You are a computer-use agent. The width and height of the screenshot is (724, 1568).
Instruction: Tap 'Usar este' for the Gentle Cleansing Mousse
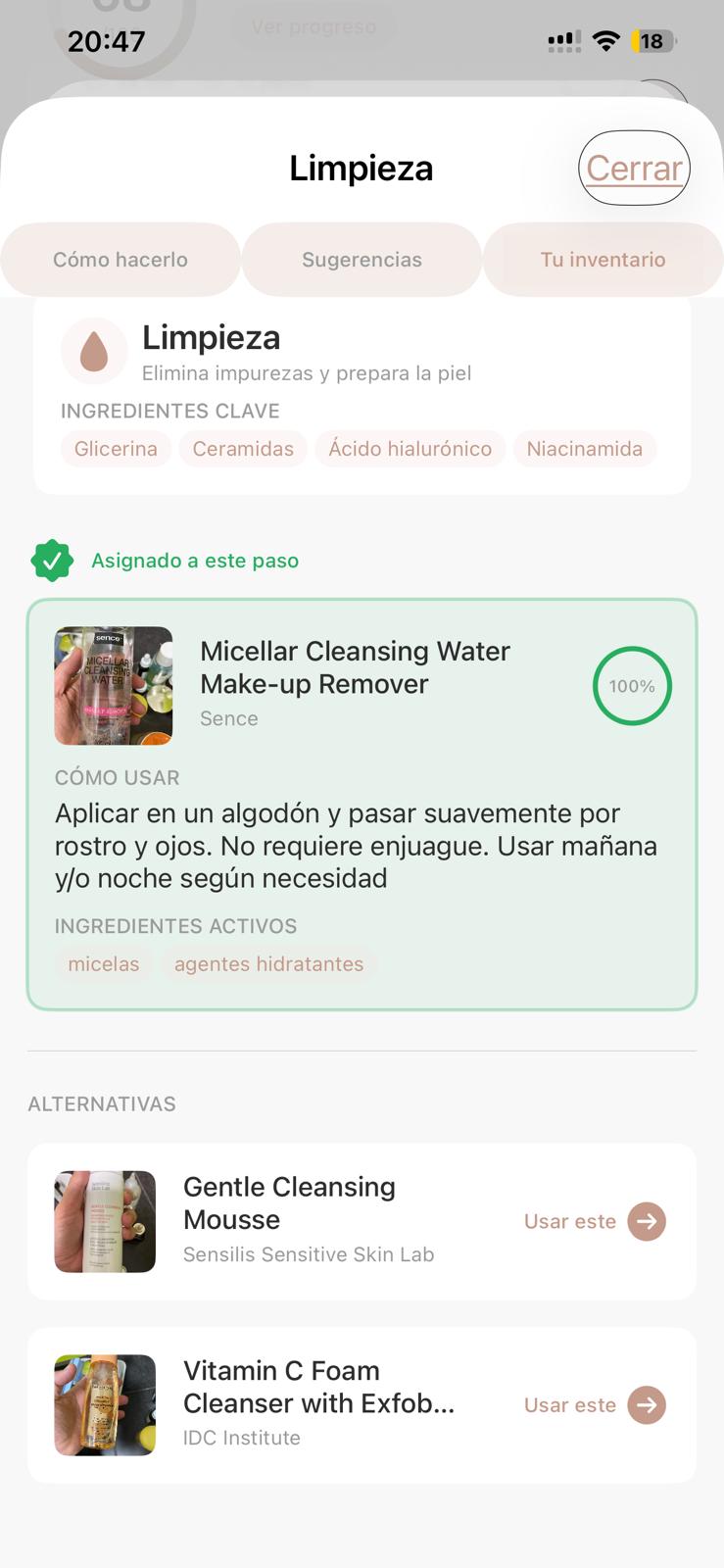tap(569, 1221)
